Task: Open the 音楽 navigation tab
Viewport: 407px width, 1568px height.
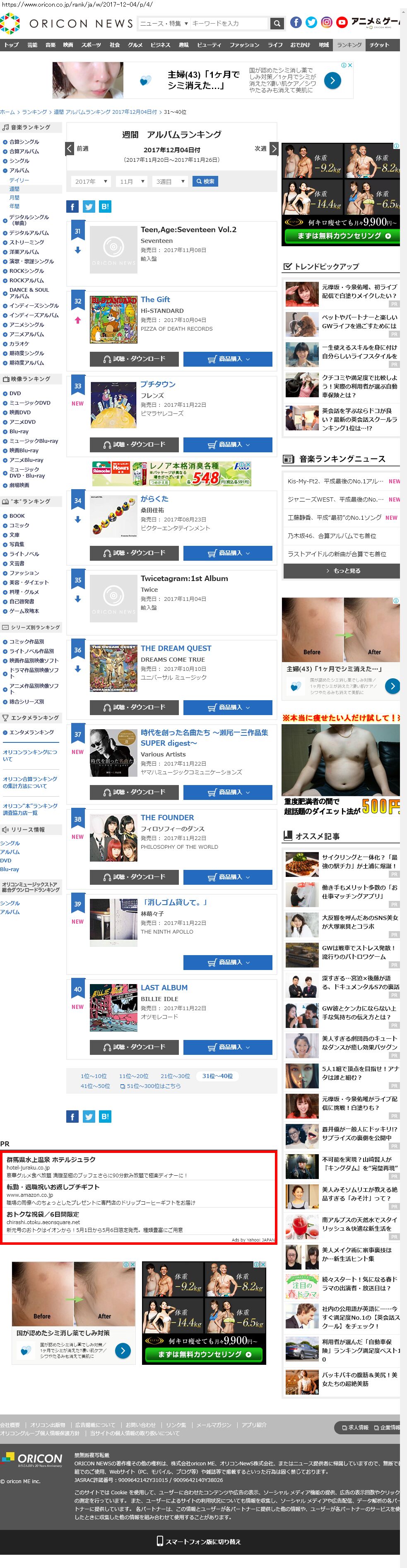Action: tap(51, 45)
